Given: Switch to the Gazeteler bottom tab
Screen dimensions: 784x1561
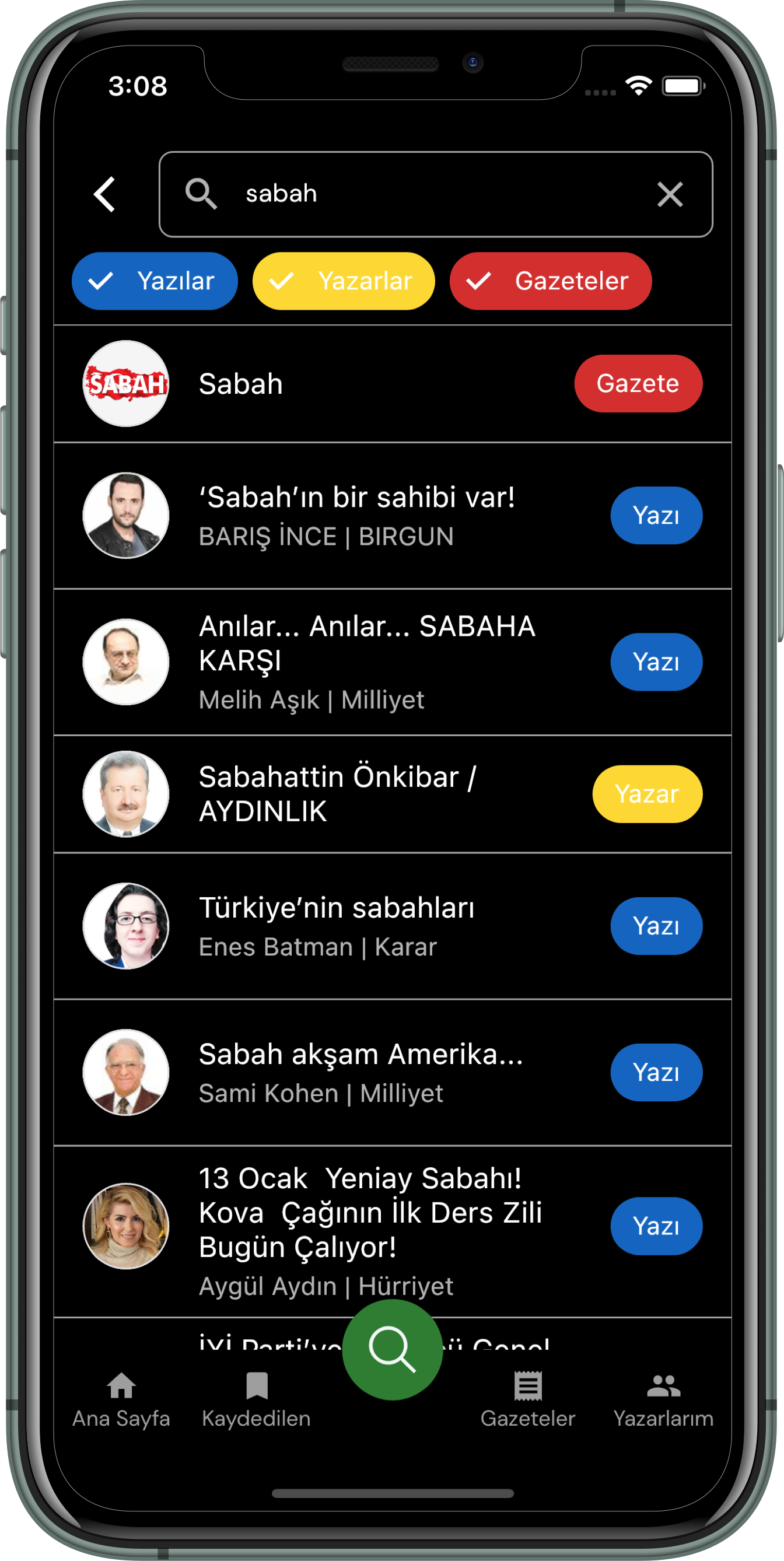Looking at the screenshot, I should point(528,1400).
